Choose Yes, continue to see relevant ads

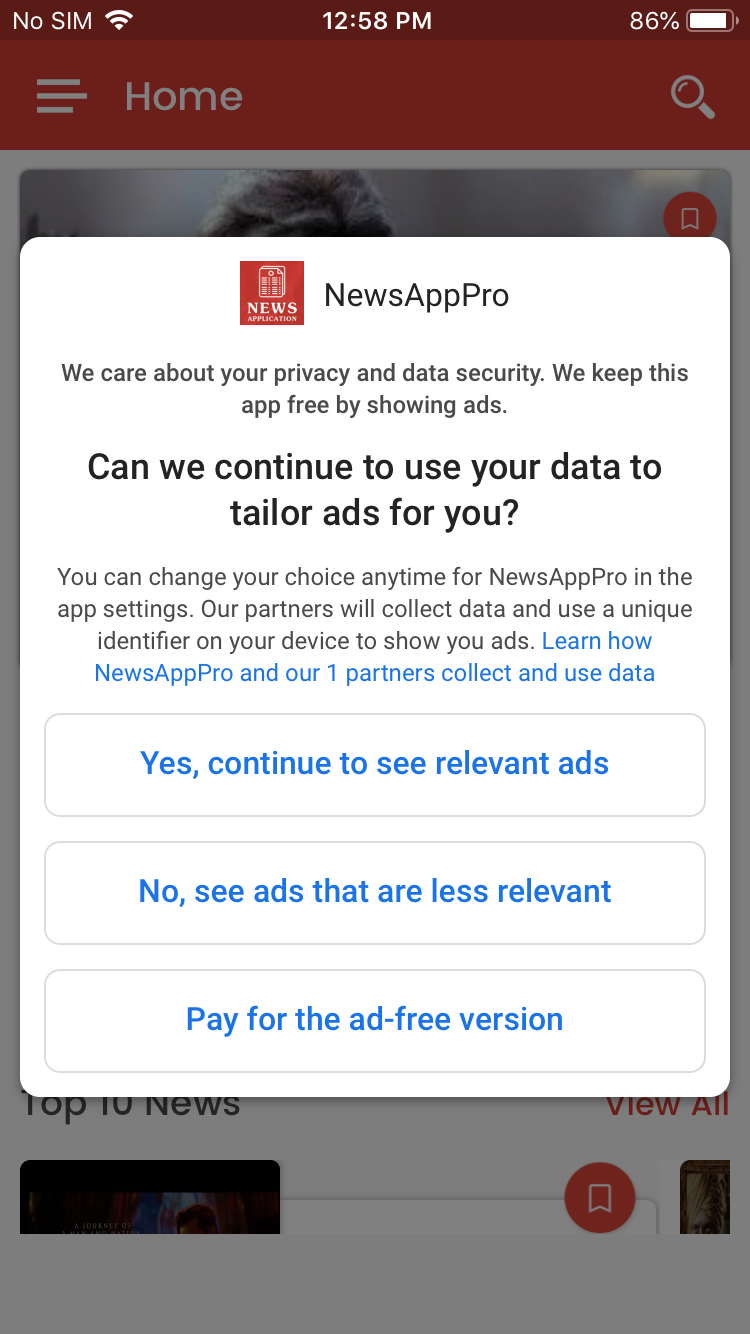click(375, 764)
